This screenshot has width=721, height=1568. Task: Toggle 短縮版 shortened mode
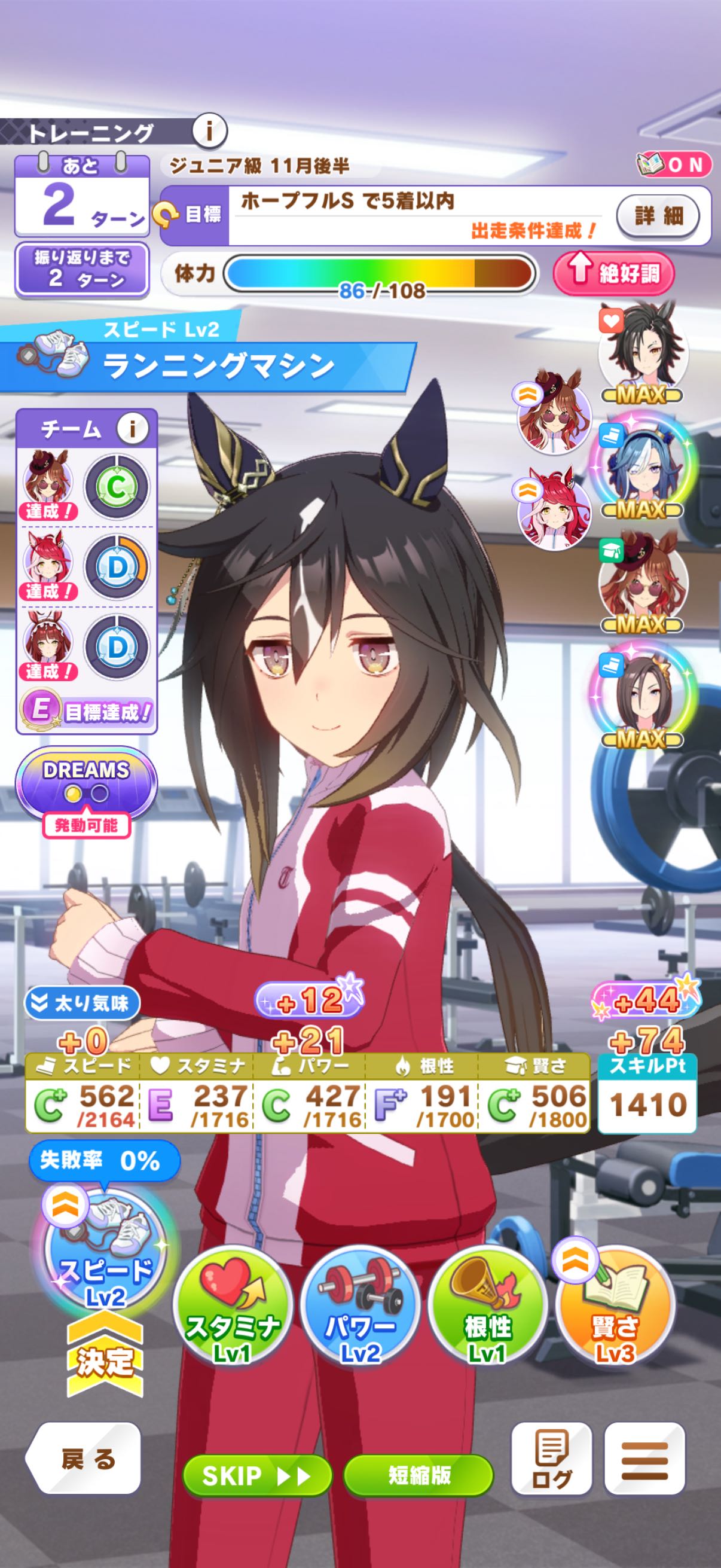click(418, 1476)
